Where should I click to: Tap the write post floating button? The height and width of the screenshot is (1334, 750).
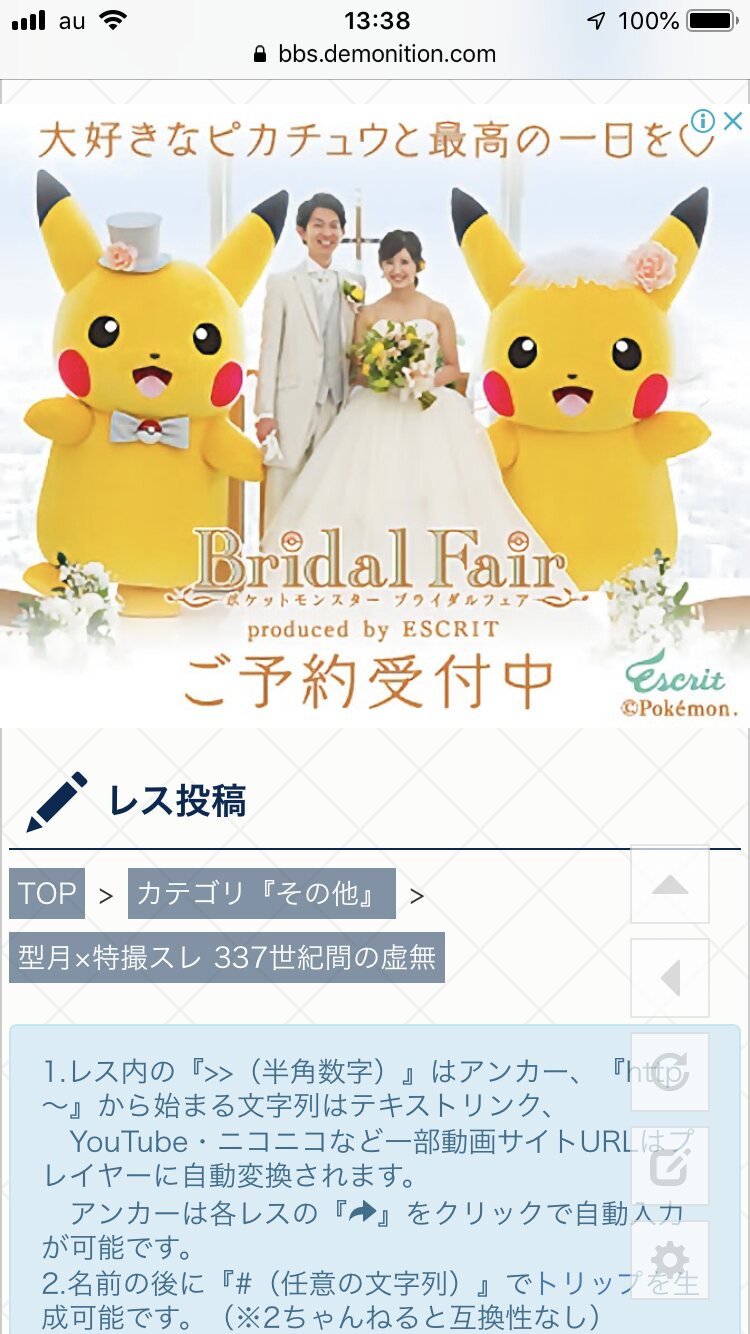[669, 1166]
